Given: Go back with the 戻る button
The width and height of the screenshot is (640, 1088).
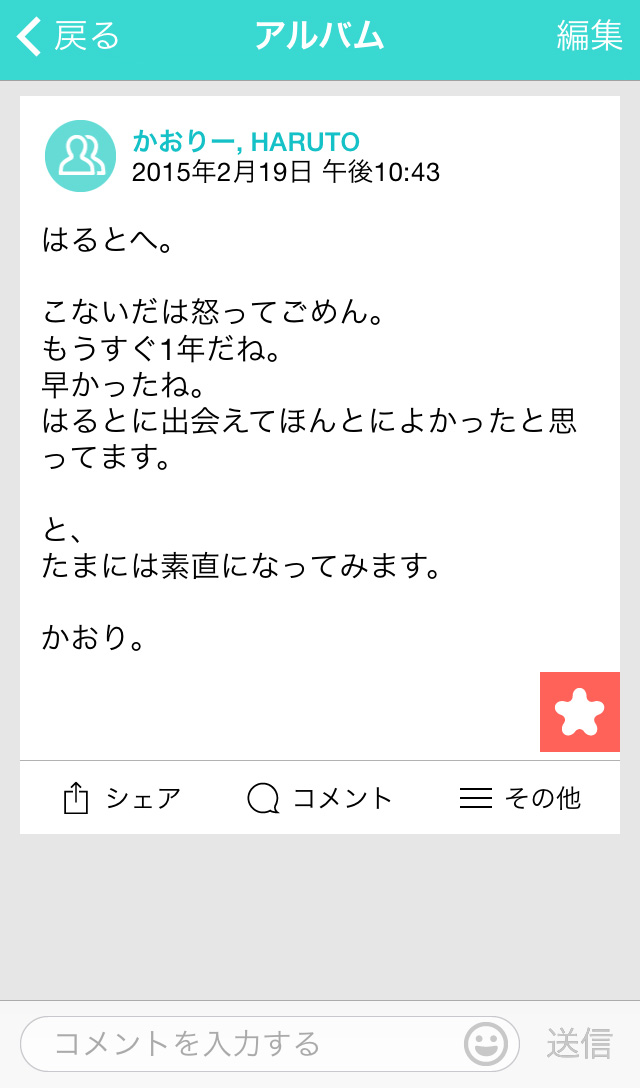Looking at the screenshot, I should [x=67, y=36].
